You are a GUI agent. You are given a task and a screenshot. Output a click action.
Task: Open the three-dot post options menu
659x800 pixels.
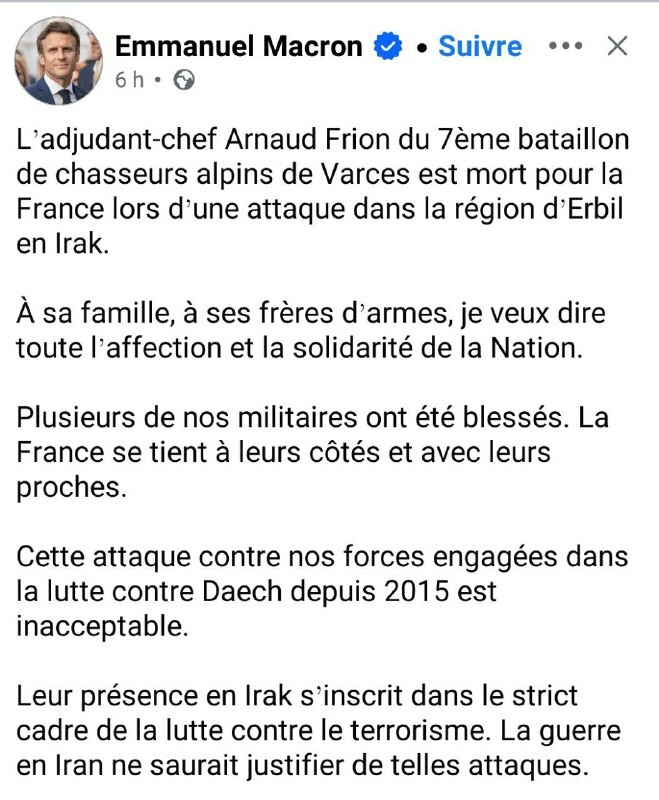565,46
